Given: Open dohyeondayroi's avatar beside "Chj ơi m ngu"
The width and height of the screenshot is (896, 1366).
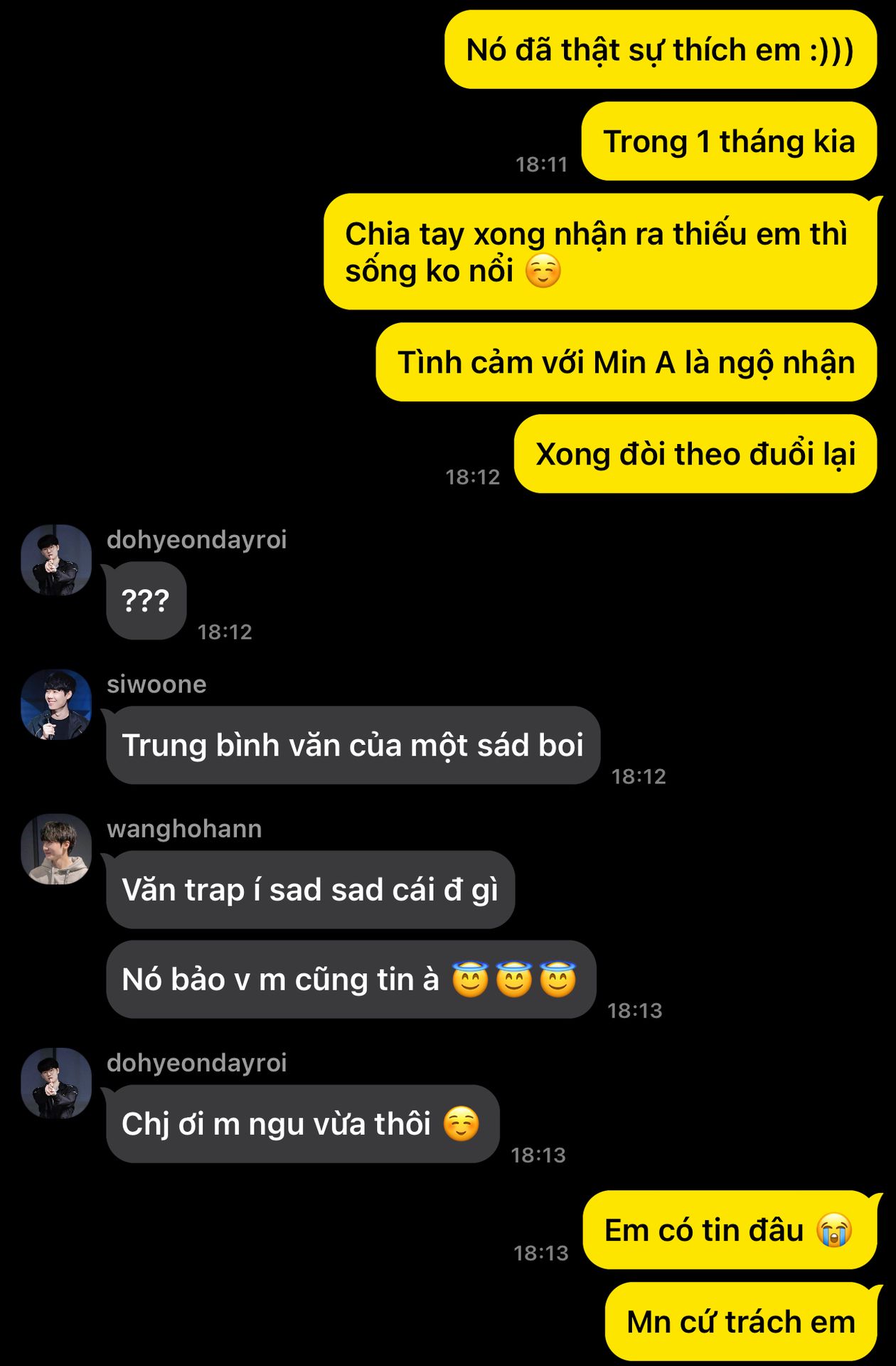Looking at the screenshot, I should coord(56,1083).
